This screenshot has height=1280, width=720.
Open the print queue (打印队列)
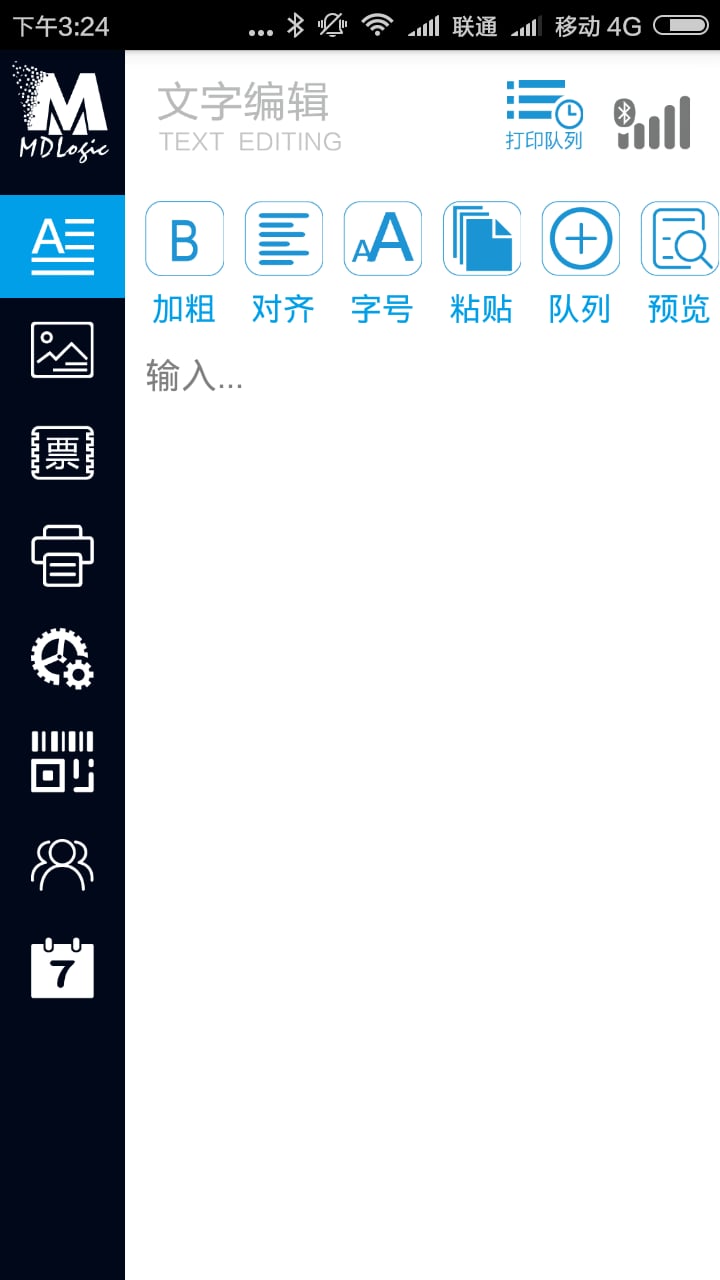pyautogui.click(x=544, y=115)
